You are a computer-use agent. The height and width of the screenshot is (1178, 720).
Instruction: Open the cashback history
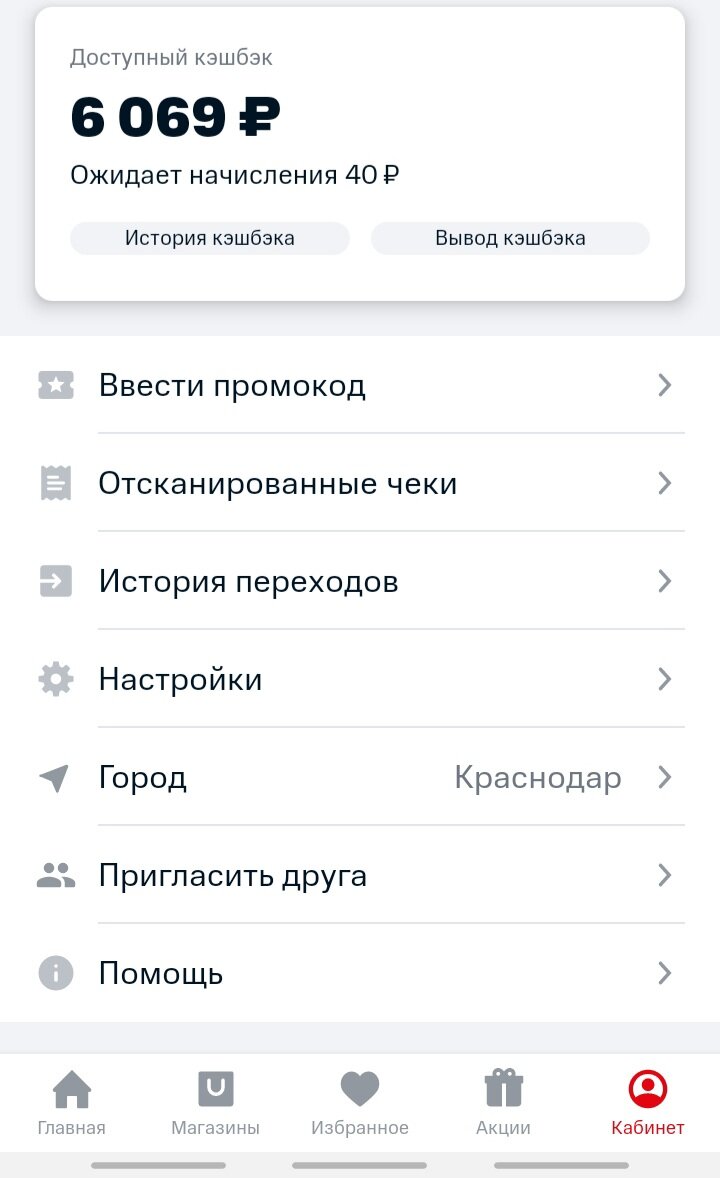pos(209,239)
